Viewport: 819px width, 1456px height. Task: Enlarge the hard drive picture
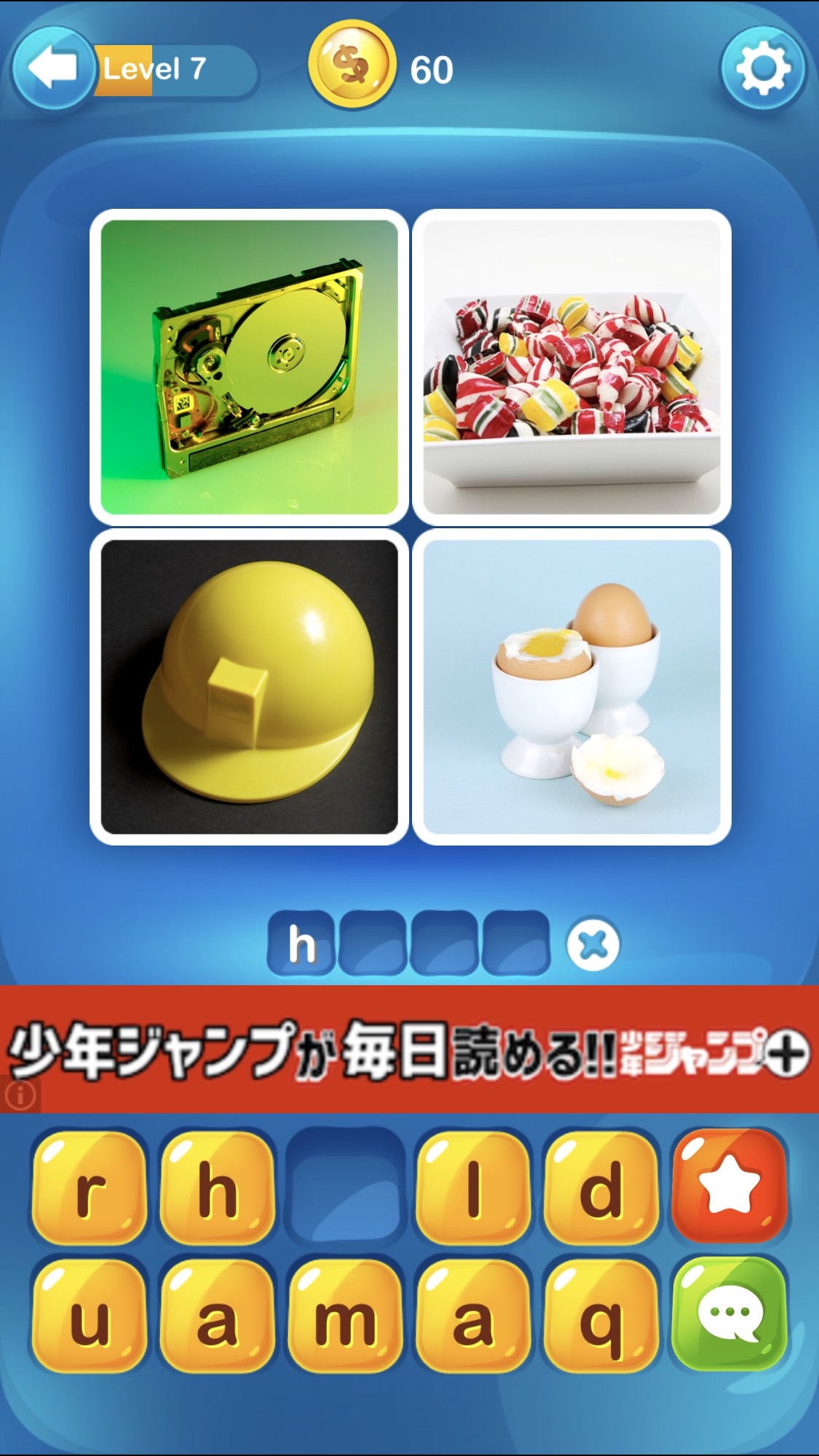pos(249,367)
